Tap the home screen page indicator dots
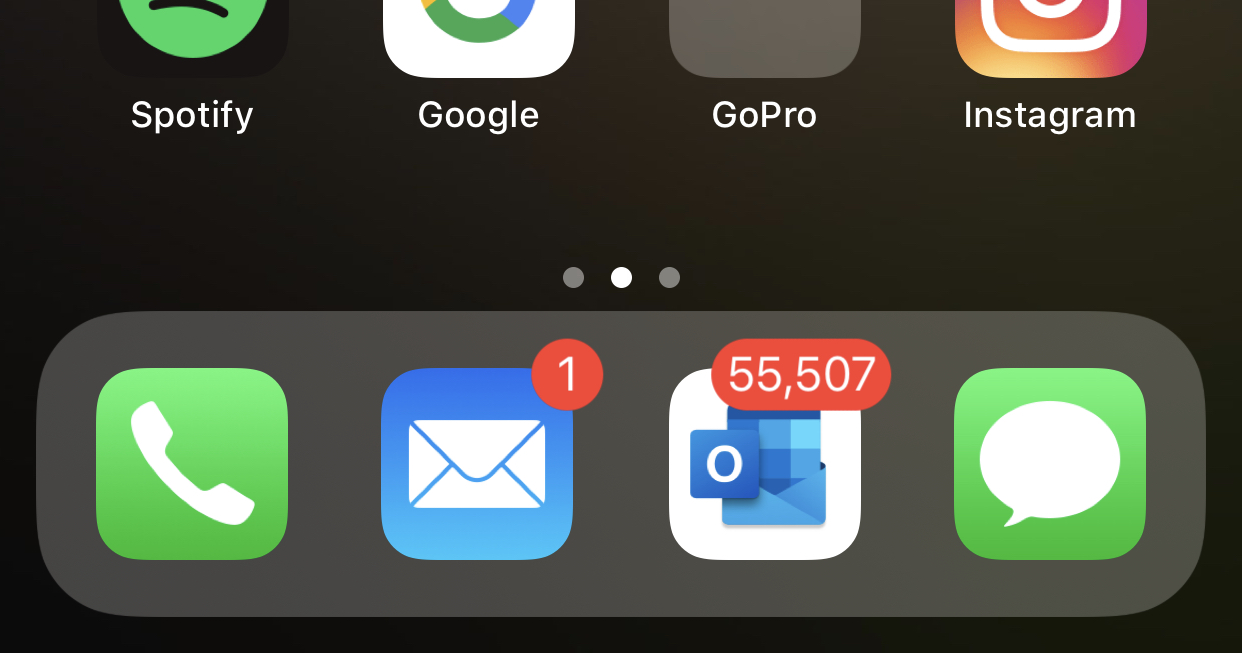 coord(621,278)
